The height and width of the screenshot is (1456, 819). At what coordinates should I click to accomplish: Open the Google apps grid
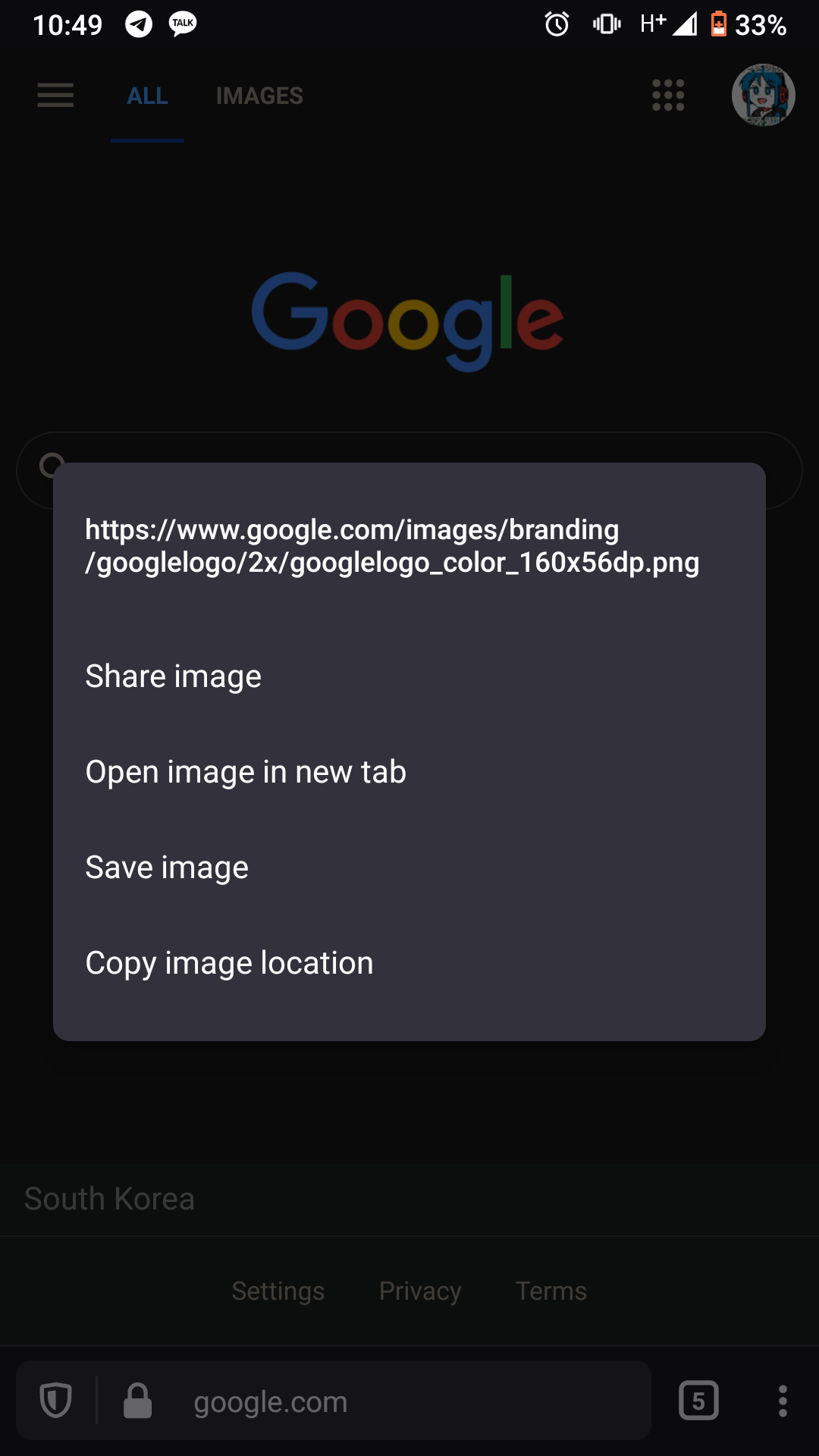tap(668, 96)
